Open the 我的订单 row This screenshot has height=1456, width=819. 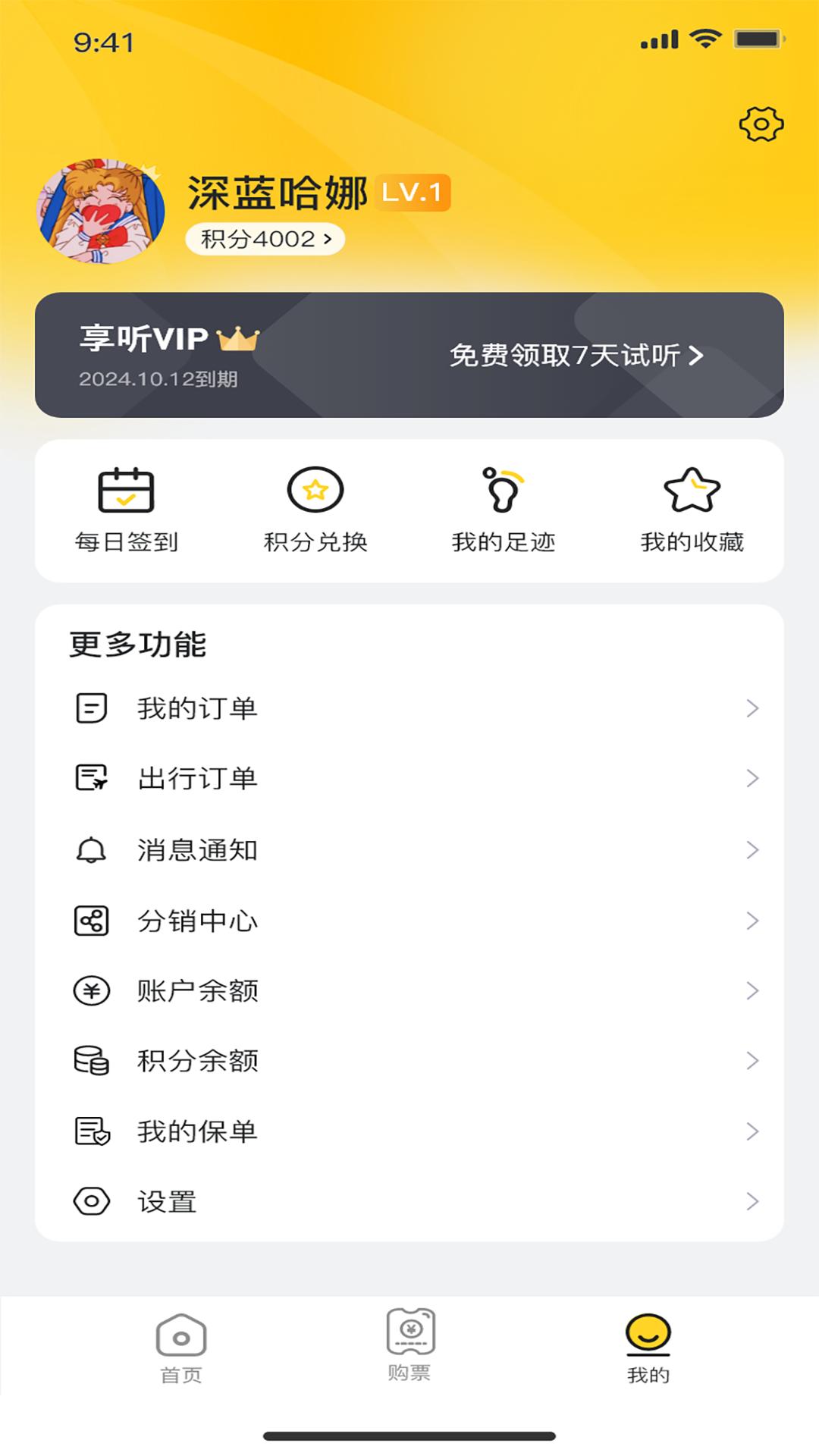pyautogui.click(x=409, y=708)
